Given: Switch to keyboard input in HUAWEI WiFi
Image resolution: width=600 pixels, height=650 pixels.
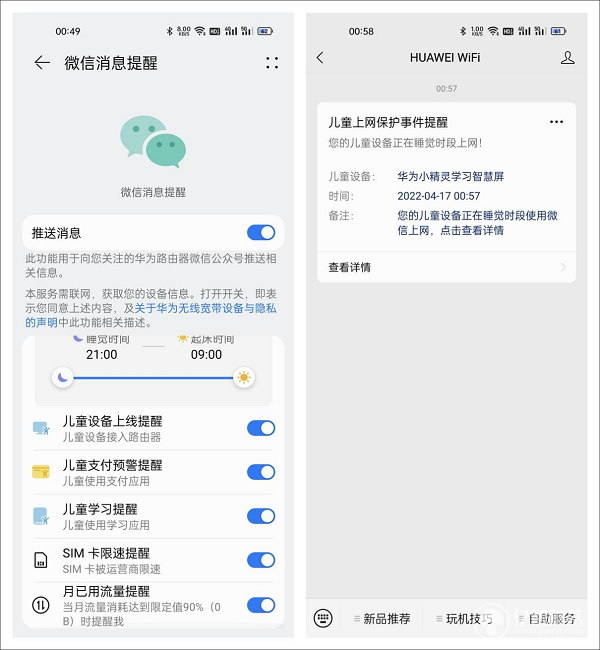Looking at the screenshot, I should pos(323,618).
